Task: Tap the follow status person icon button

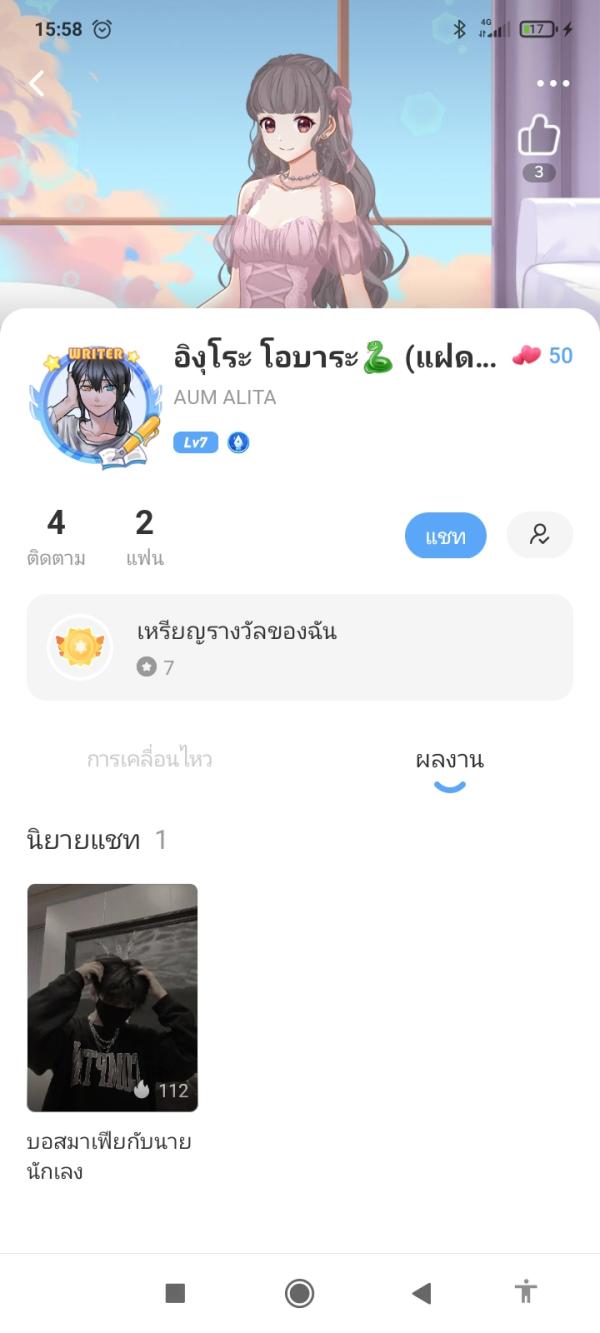Action: point(539,535)
